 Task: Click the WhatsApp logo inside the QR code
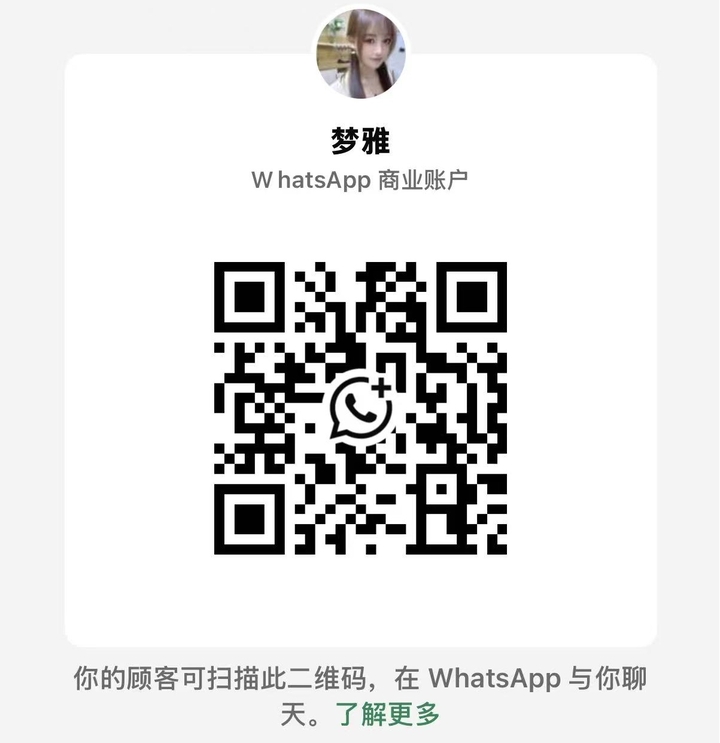click(x=358, y=408)
